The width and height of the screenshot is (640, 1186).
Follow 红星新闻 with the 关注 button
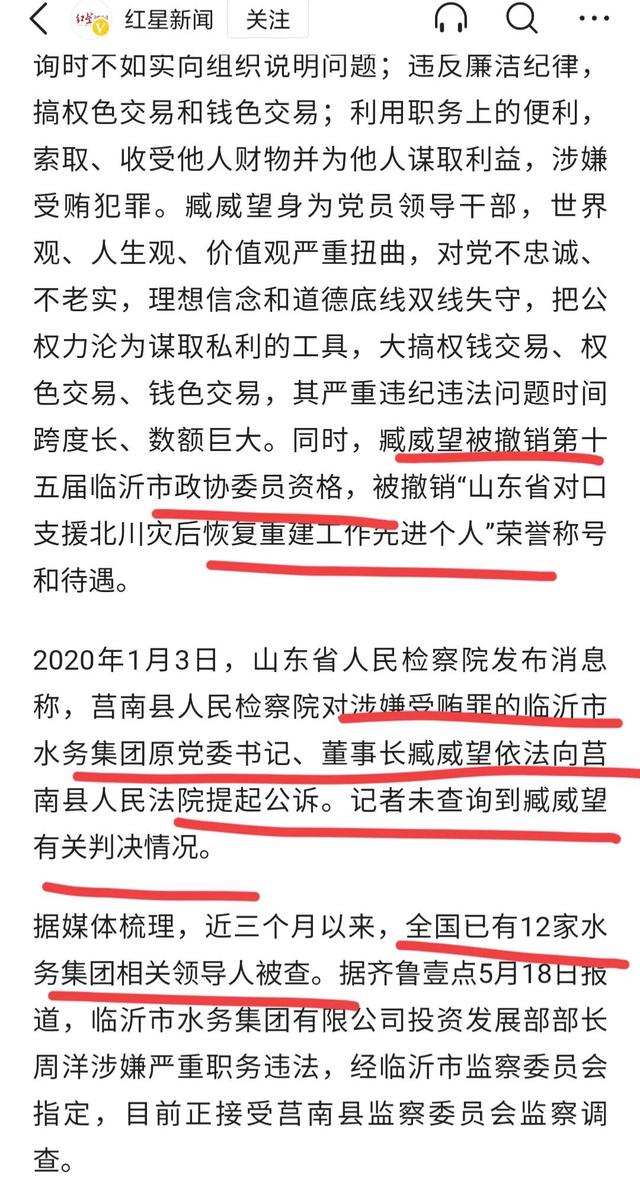pyautogui.click(x=268, y=18)
